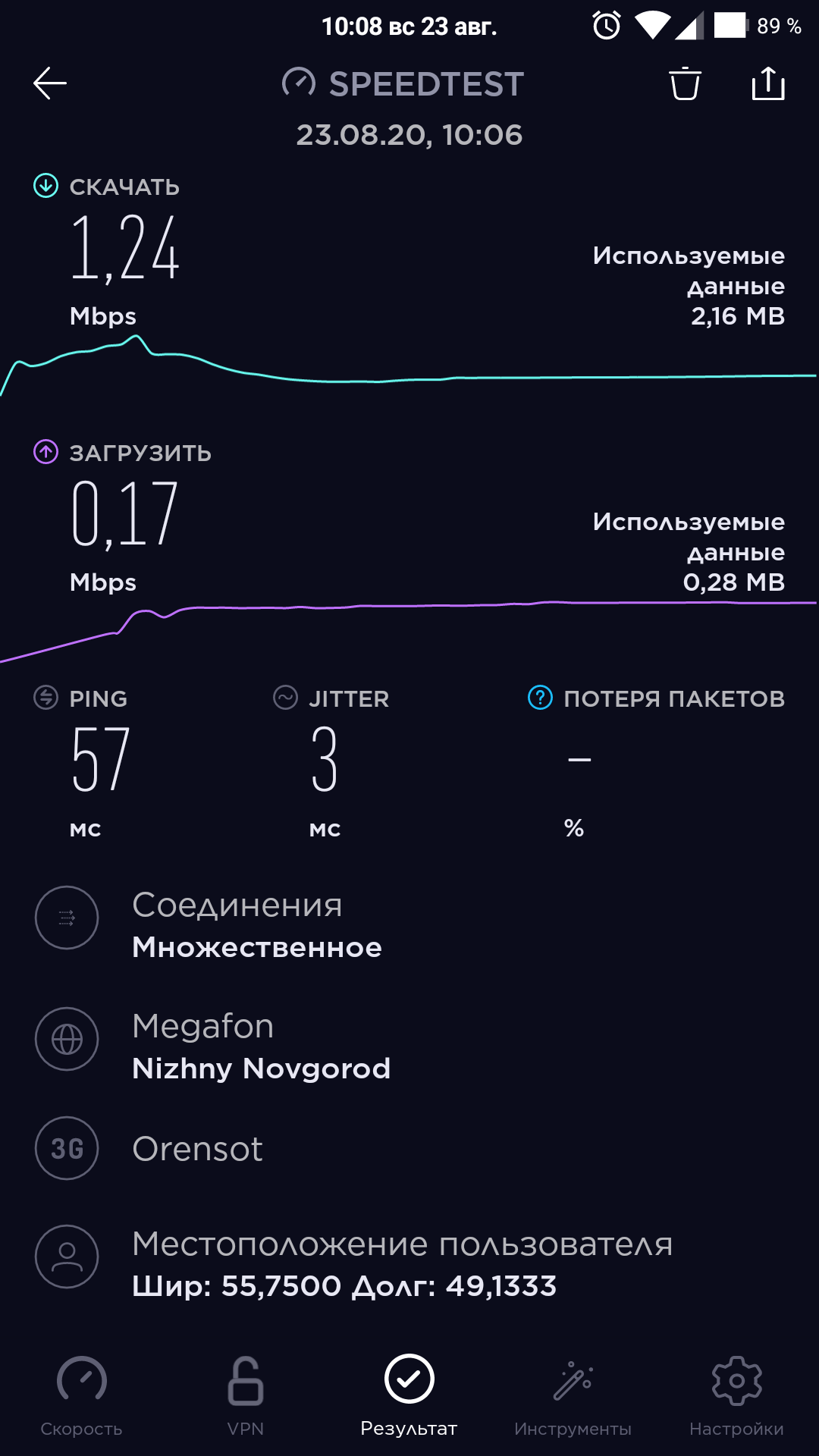Open the VPN tab
The height and width of the screenshot is (1456, 819).
tap(246, 1397)
